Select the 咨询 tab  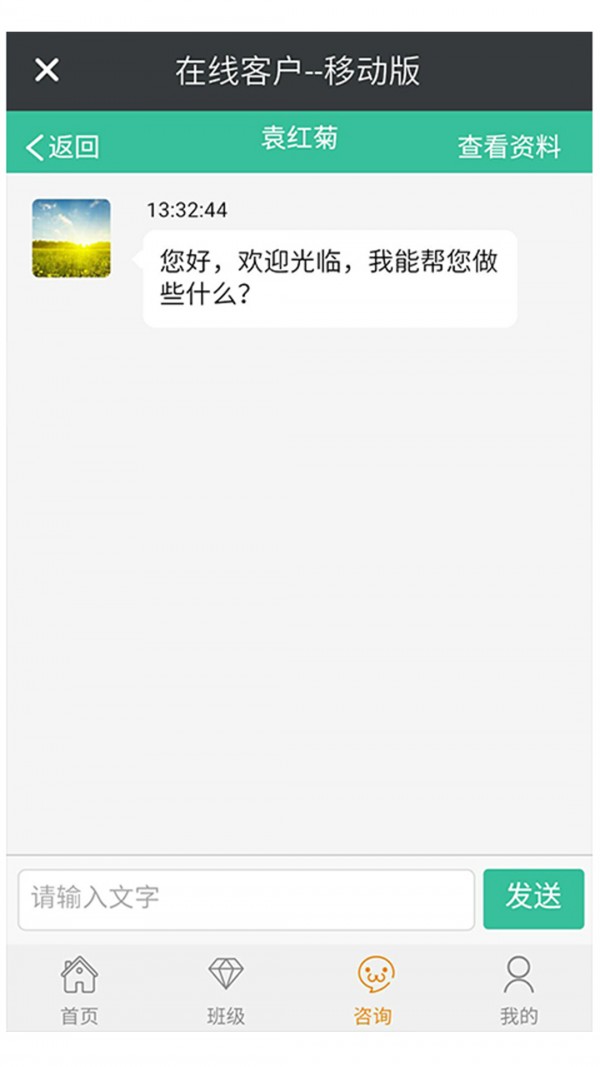pyautogui.click(x=373, y=990)
